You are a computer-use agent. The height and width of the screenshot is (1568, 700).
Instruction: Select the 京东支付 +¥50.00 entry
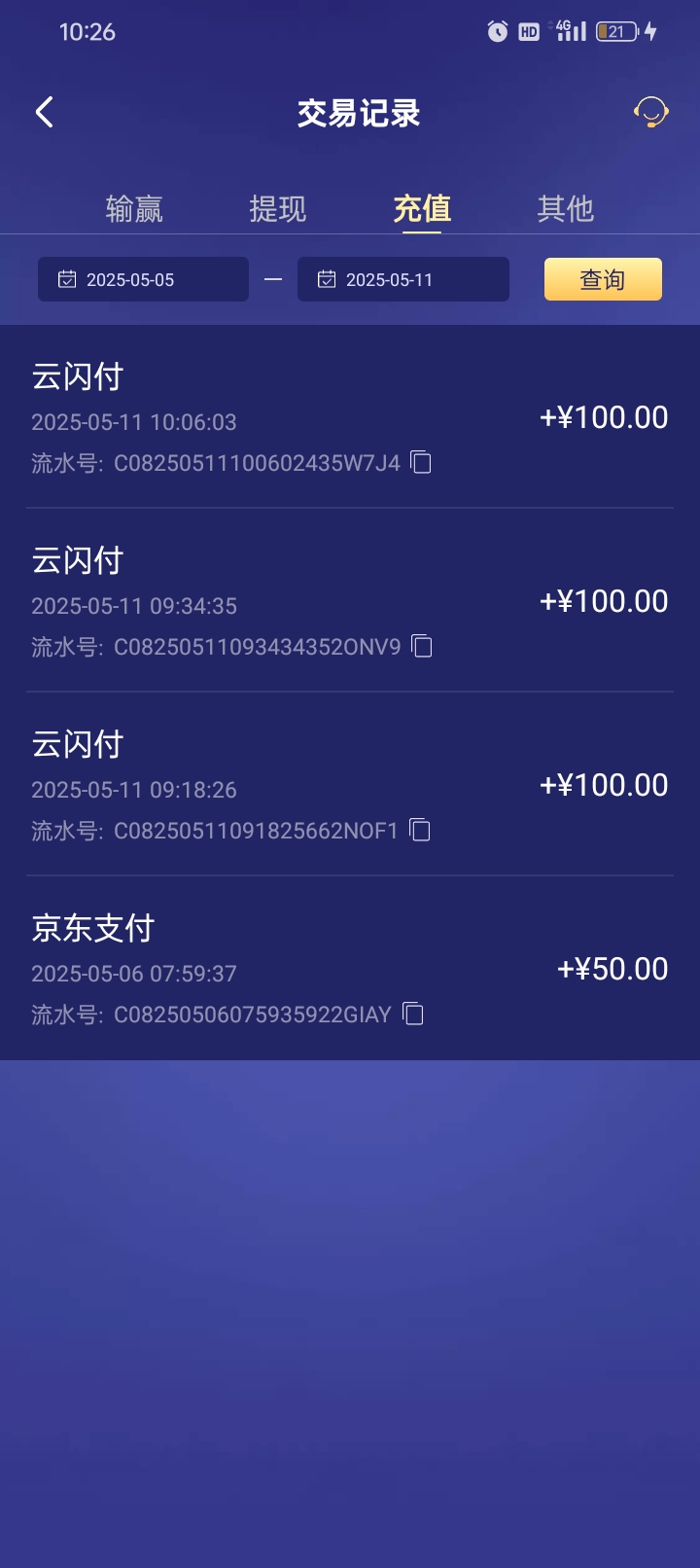[350, 968]
